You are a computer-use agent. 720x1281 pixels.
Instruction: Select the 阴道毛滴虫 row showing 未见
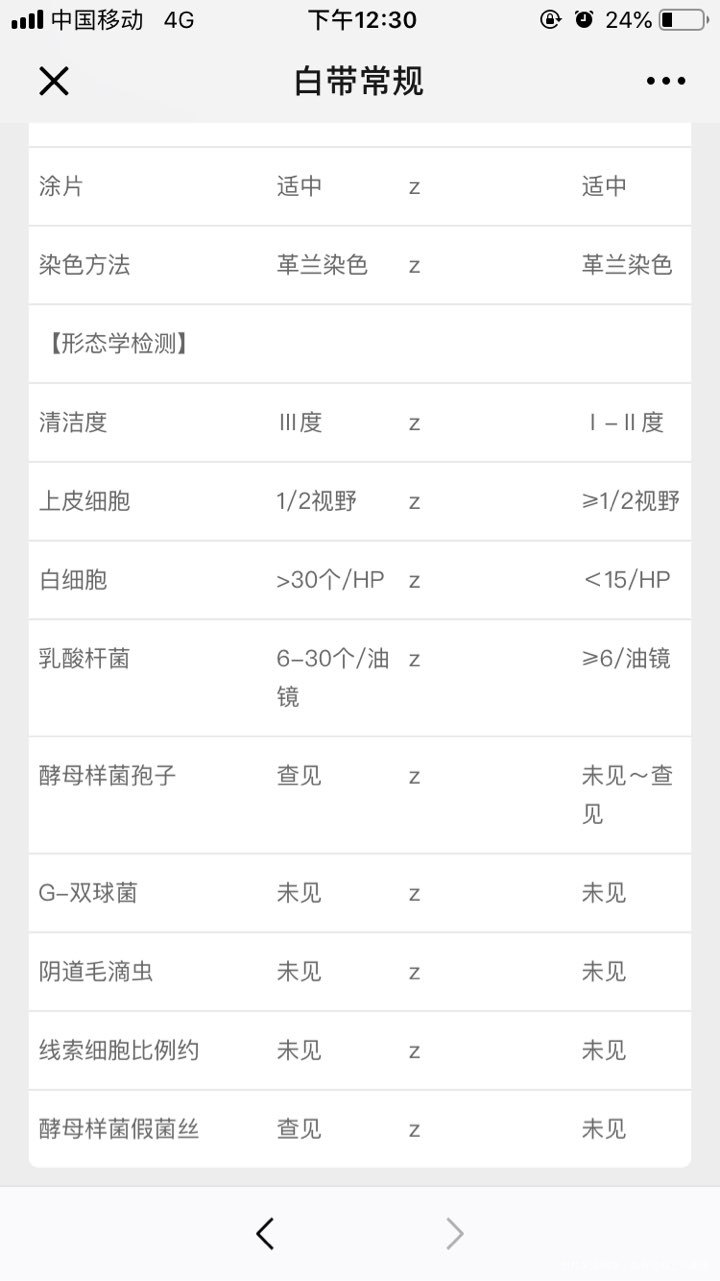(360, 972)
